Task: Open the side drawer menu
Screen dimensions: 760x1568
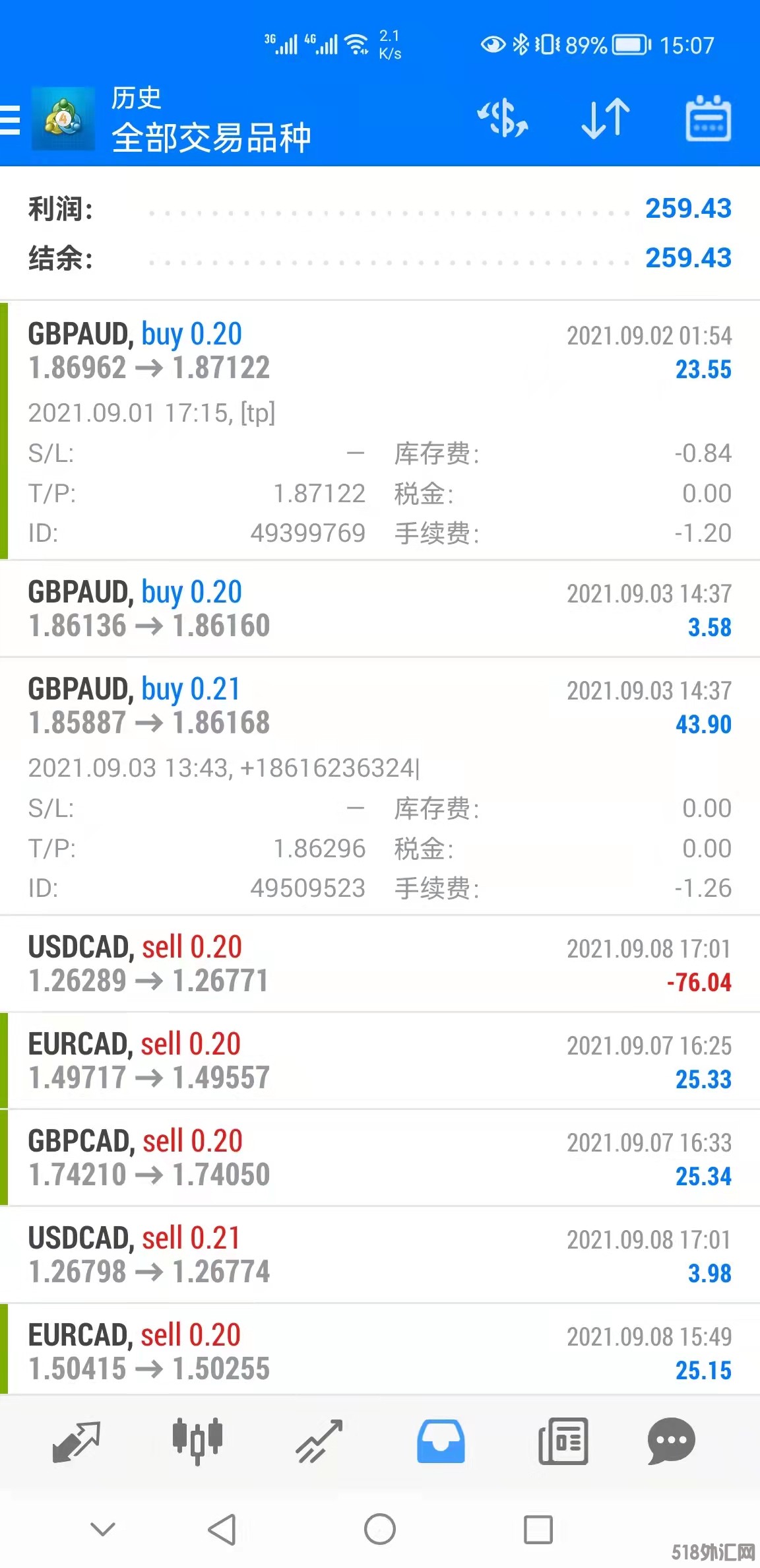Action: (x=11, y=120)
